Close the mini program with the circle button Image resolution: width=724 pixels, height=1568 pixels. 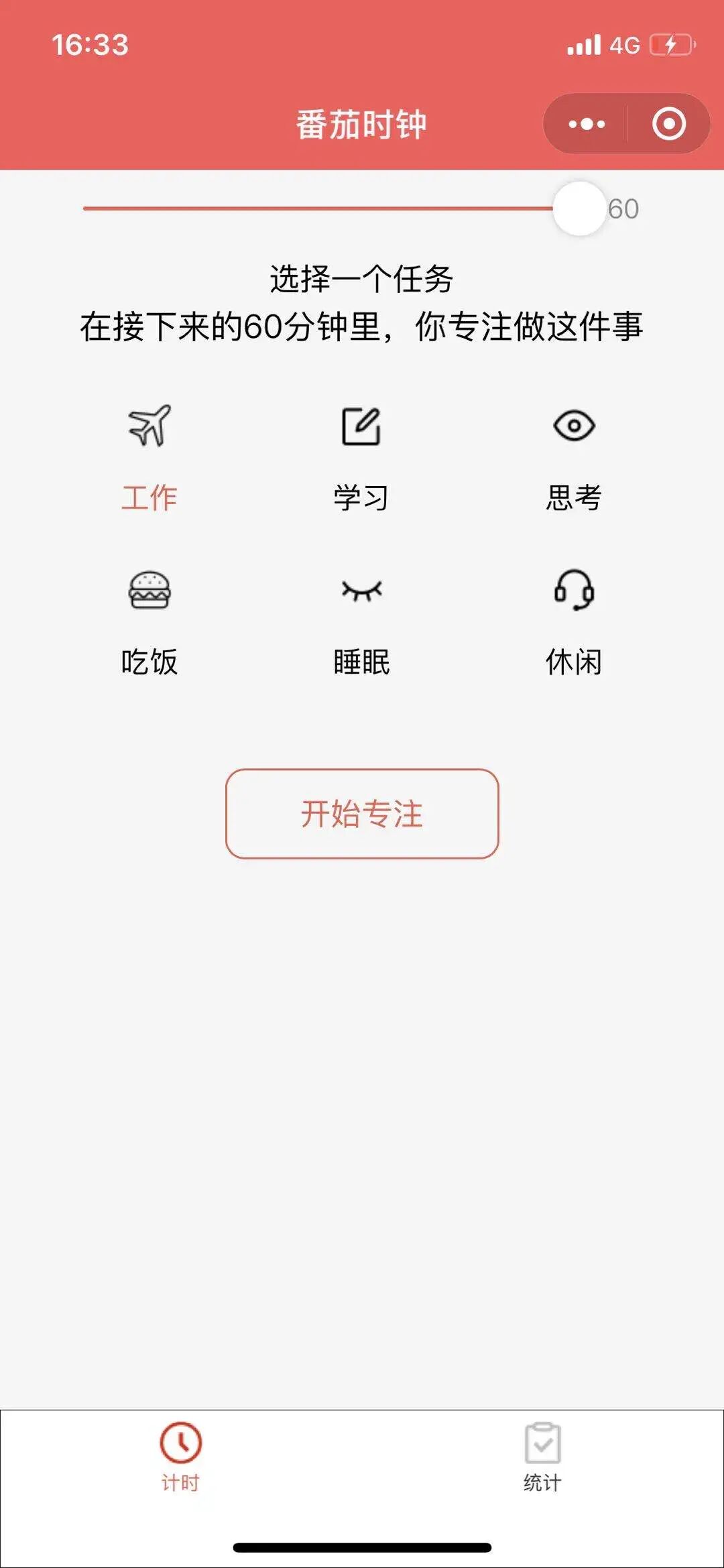(669, 124)
